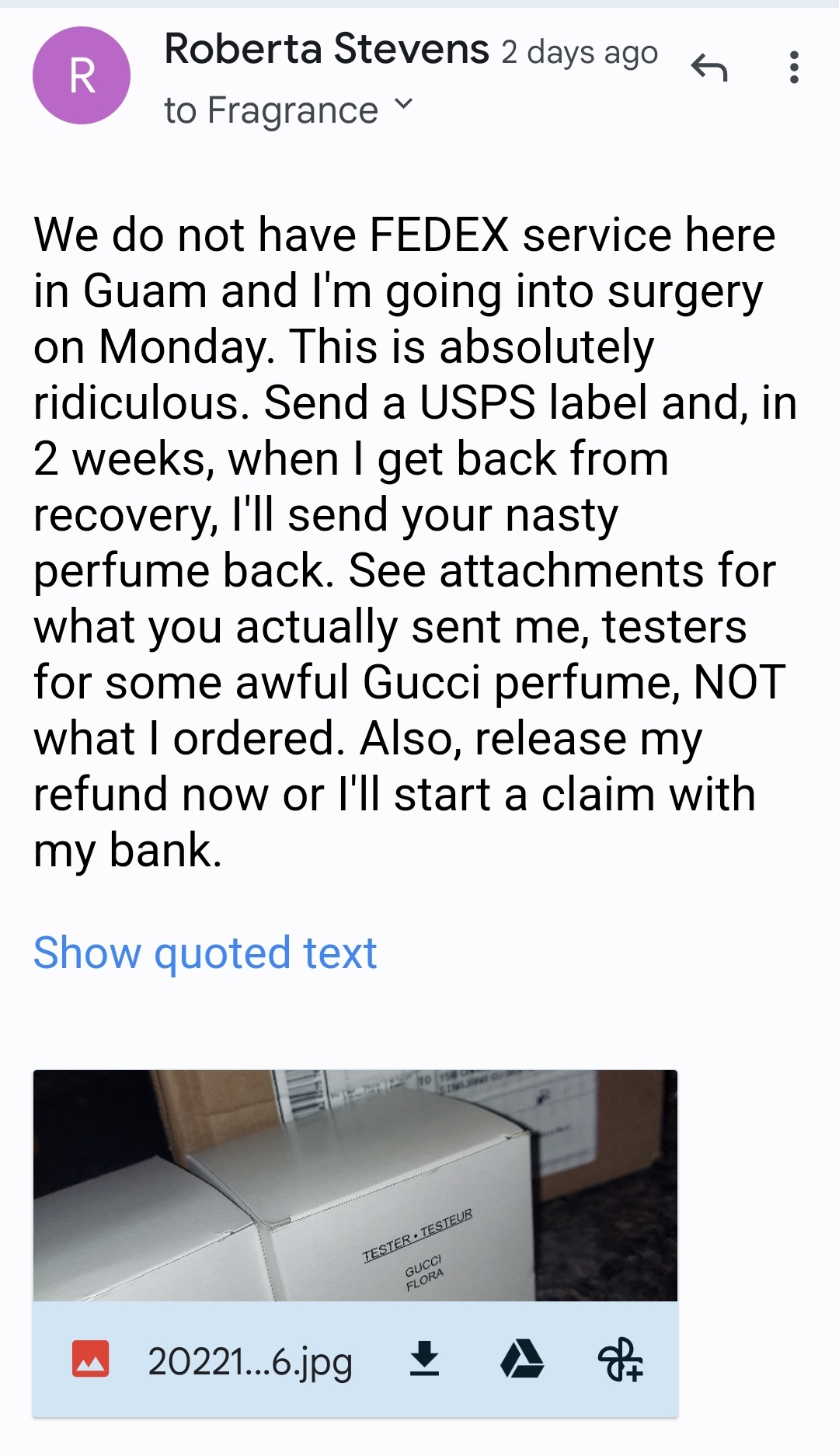Expand the recipient details chevron

tap(403, 104)
